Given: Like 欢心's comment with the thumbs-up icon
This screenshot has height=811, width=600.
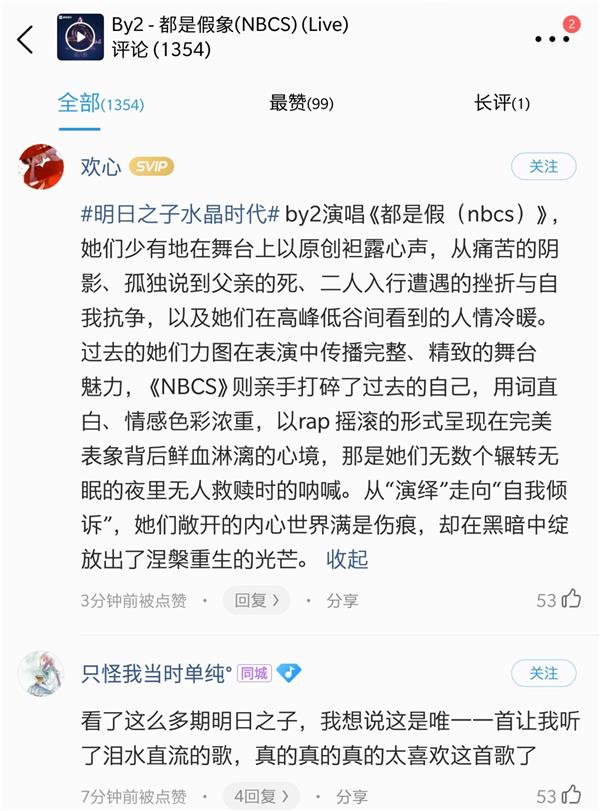Looking at the screenshot, I should point(570,599).
